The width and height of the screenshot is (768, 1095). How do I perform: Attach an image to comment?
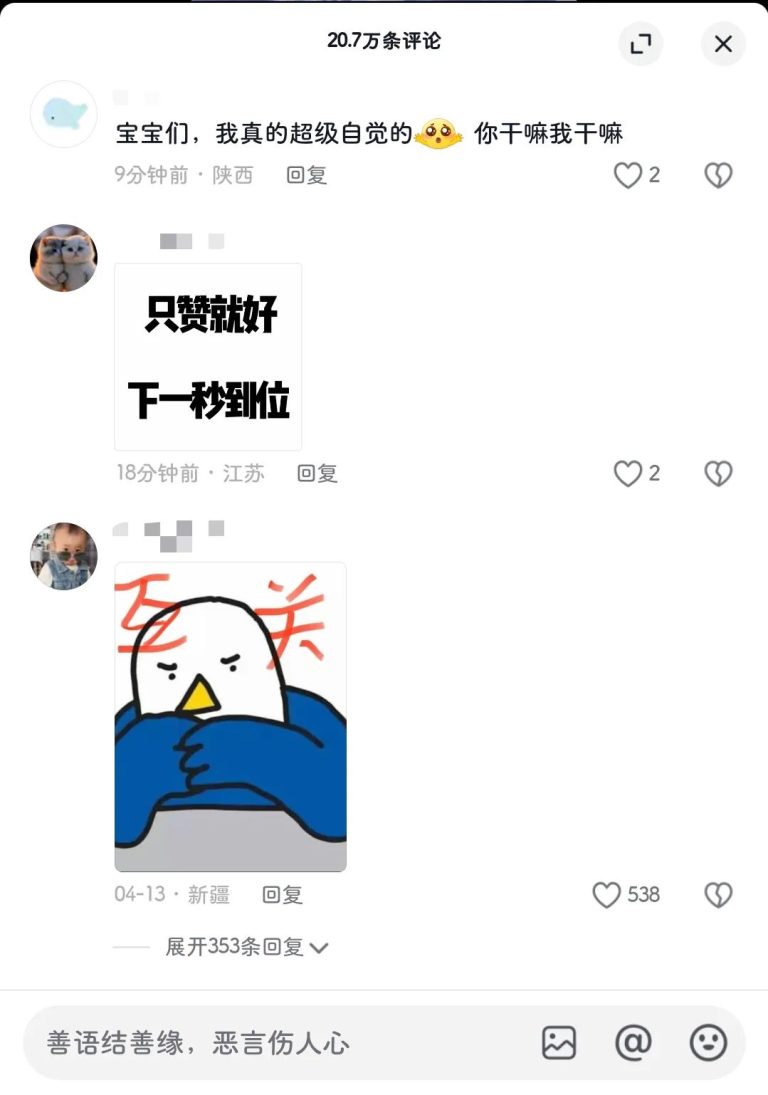tap(559, 1043)
